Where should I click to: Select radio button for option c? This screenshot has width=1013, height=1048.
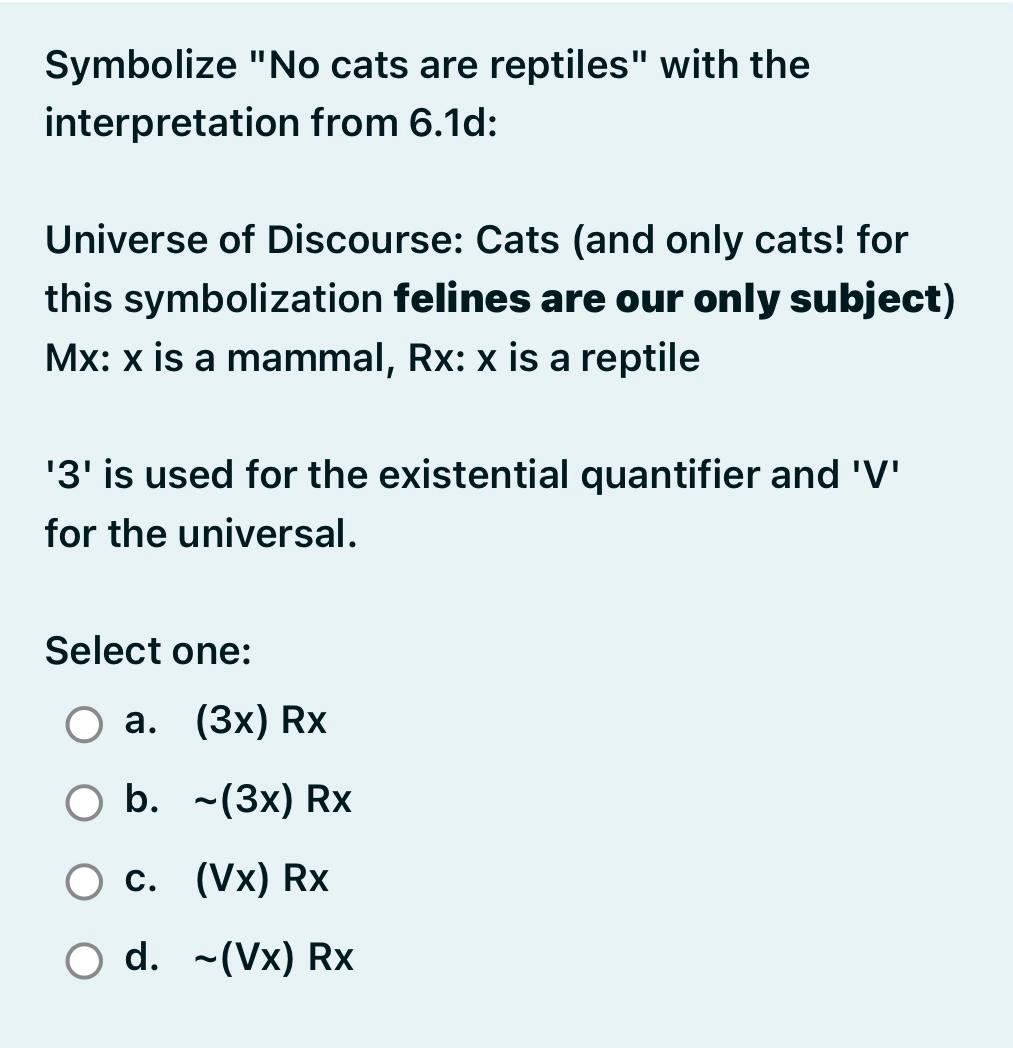click(x=84, y=881)
